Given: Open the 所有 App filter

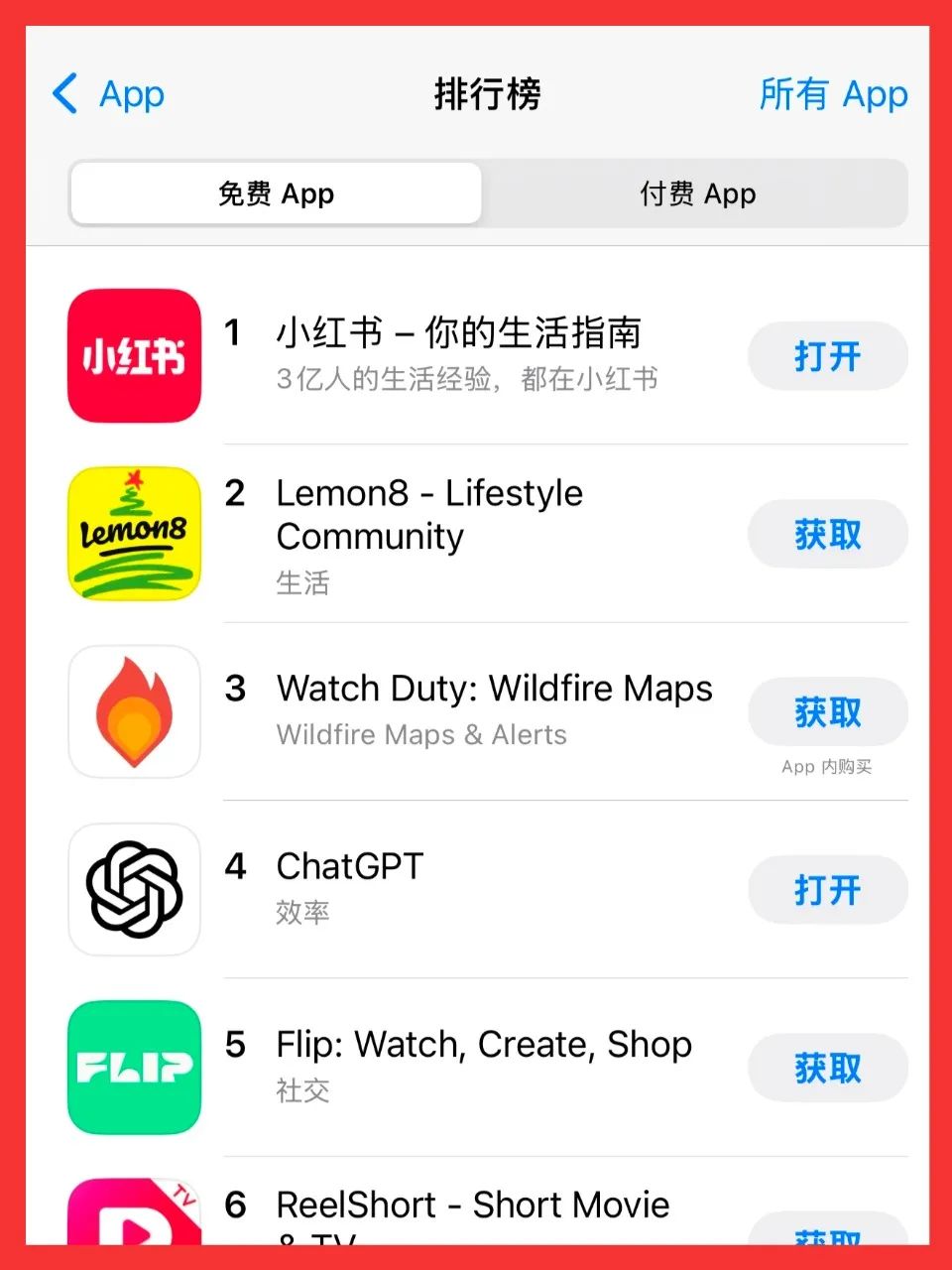Looking at the screenshot, I should pyautogui.click(x=833, y=94).
